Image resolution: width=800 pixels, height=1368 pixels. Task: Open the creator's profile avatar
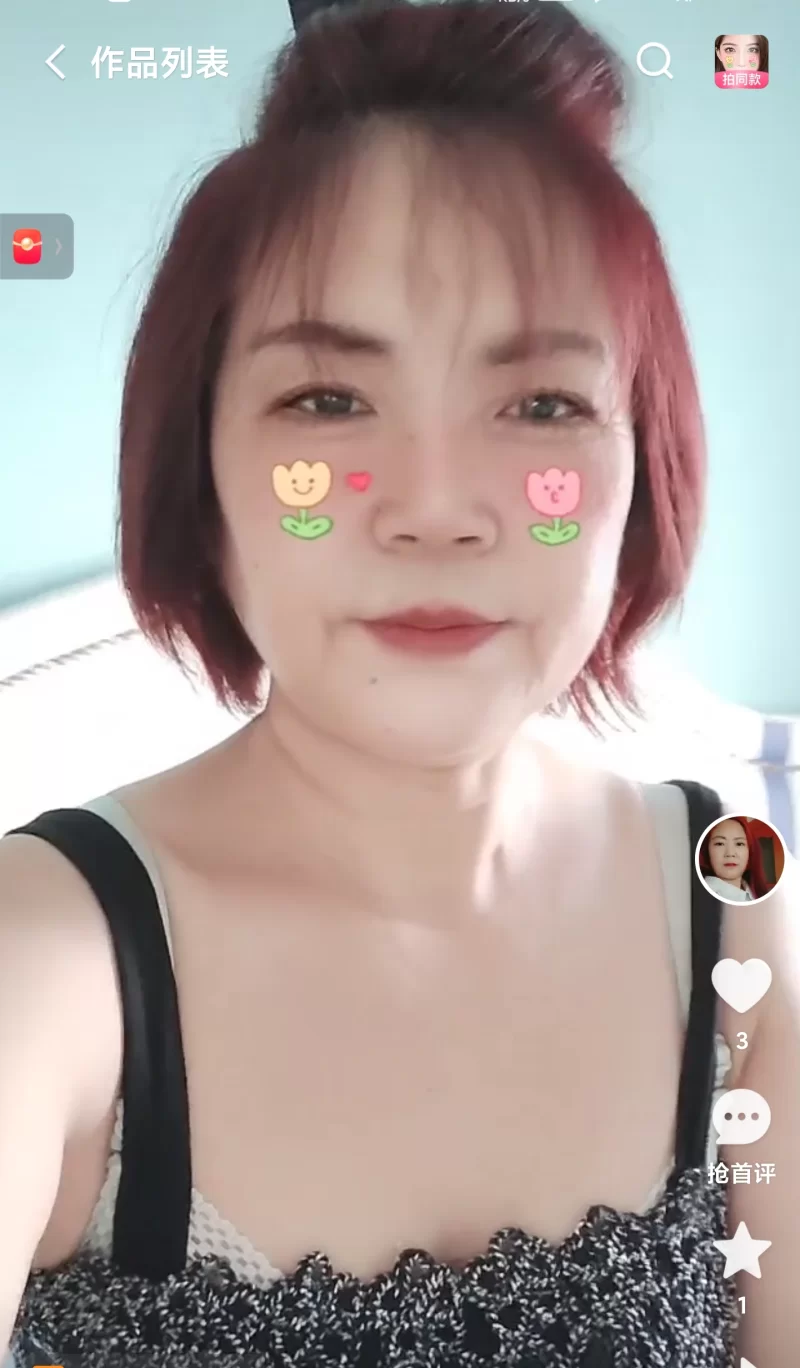[x=741, y=859]
